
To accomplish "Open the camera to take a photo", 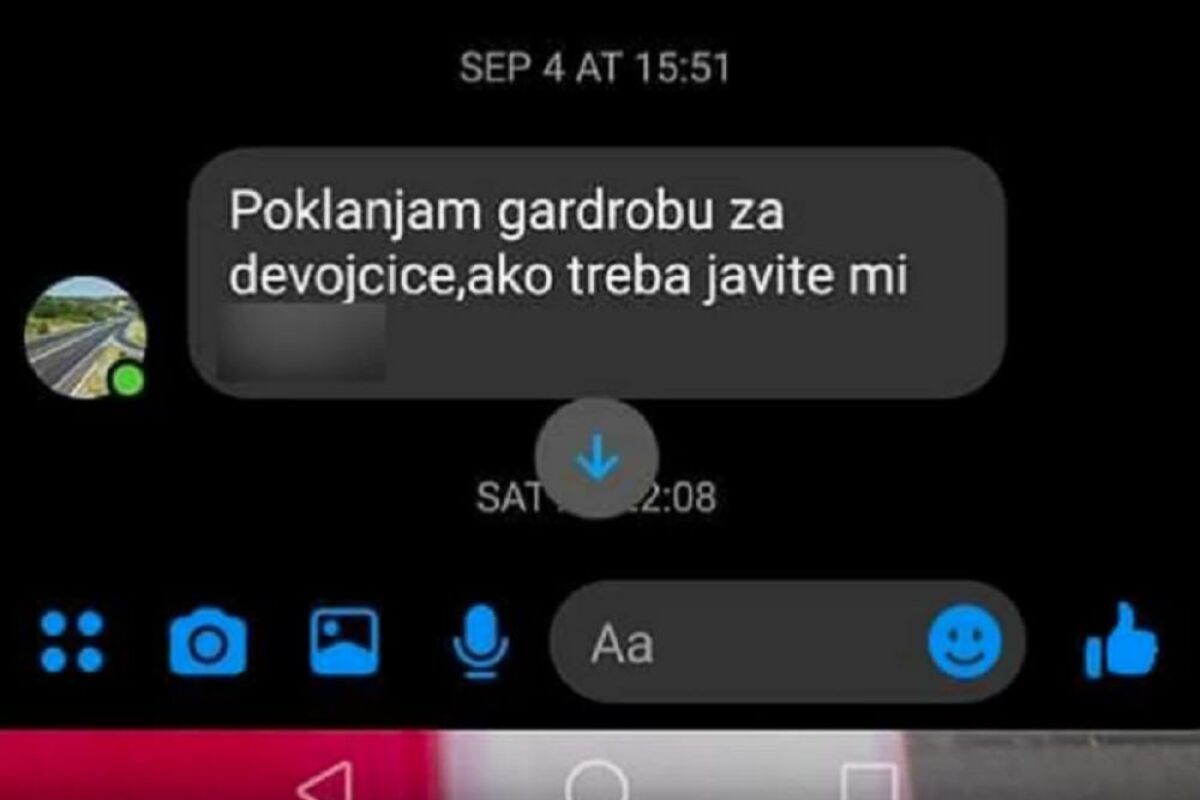I will [x=207, y=641].
